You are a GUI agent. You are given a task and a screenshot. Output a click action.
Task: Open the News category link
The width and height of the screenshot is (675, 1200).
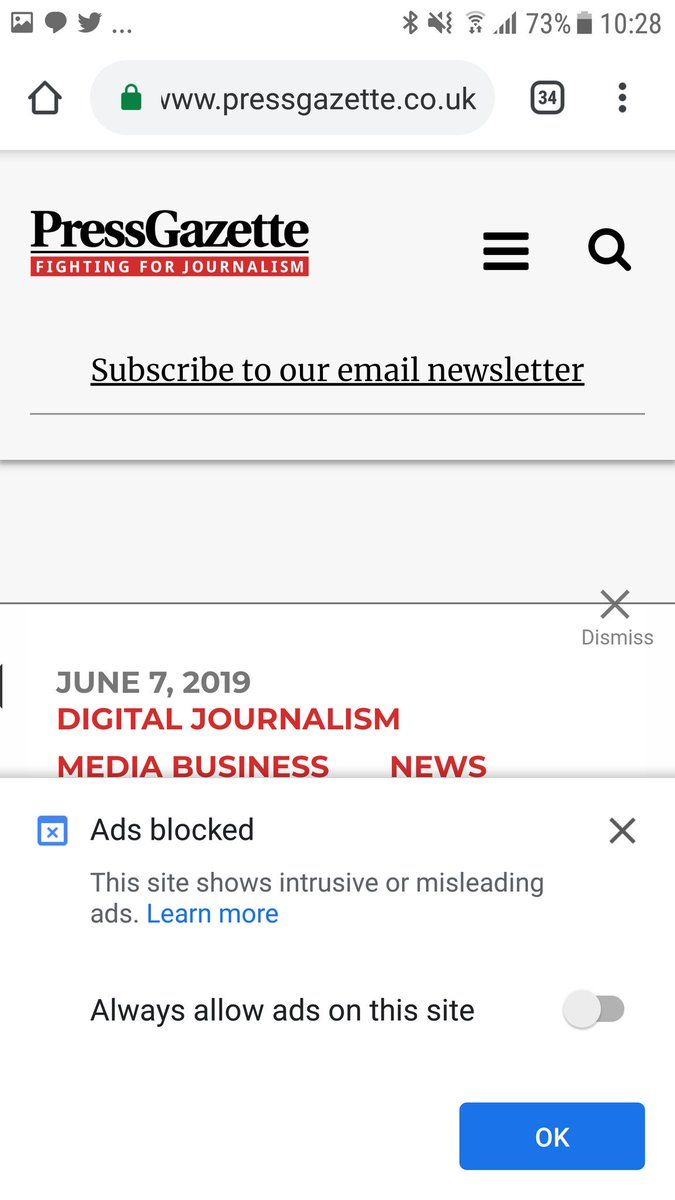pos(438,765)
